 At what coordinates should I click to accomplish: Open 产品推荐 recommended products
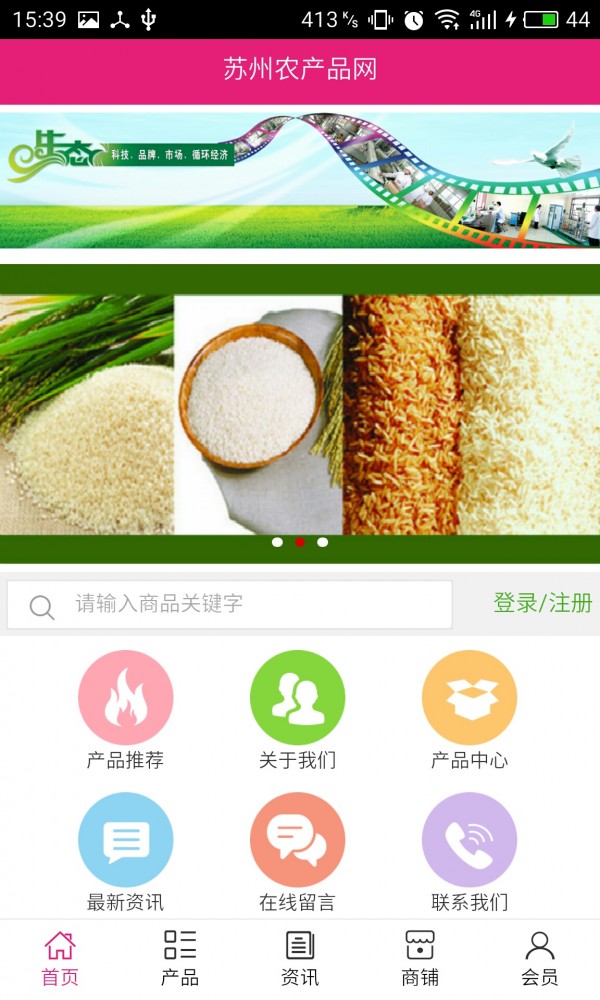125,698
